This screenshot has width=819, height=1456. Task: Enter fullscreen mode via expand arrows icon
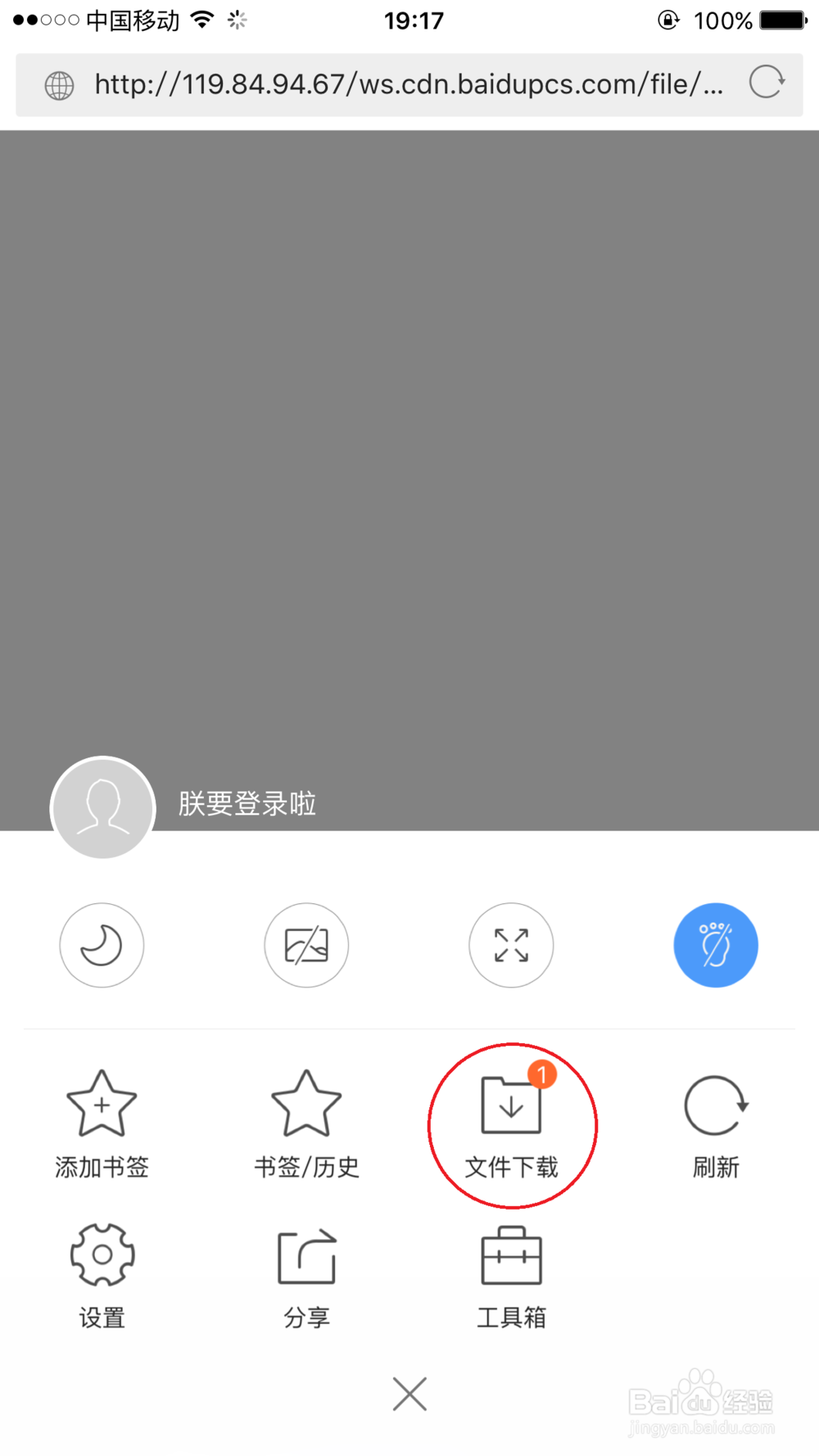511,945
